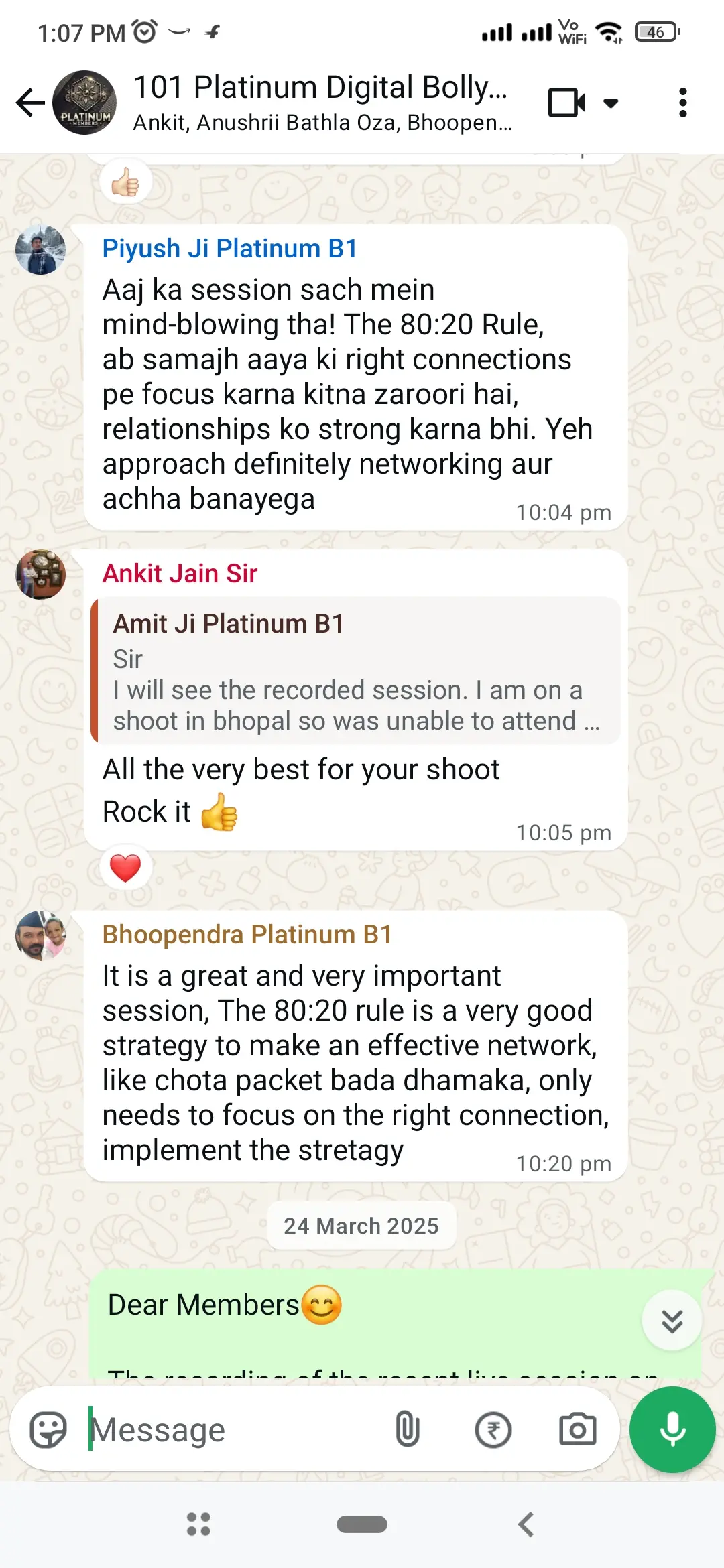This screenshot has width=724, height=1568.
Task: Open Bhoopendra Platinum B1's profile photo
Action: (x=41, y=935)
